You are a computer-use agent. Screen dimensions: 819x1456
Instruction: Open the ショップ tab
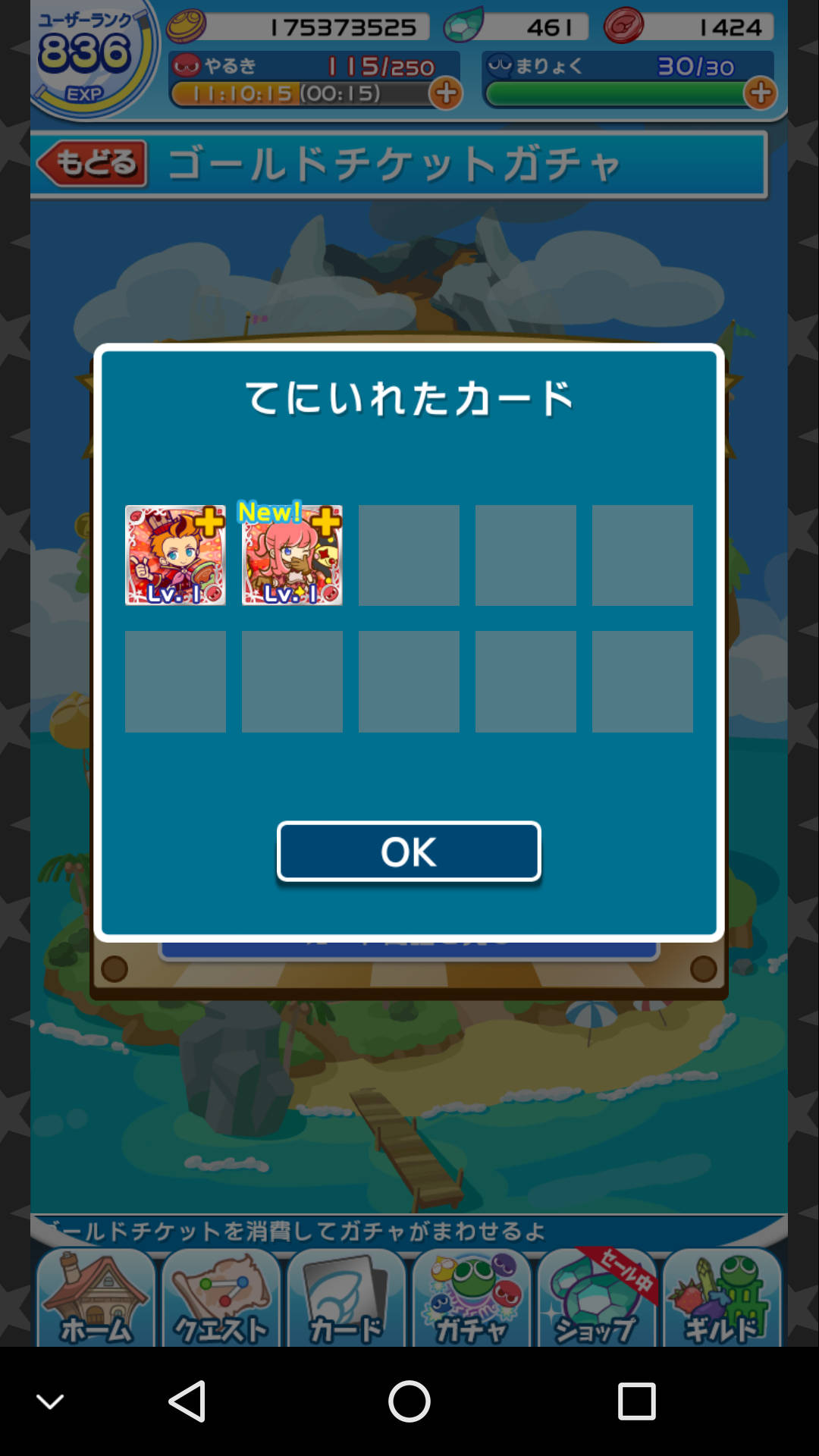coord(596,1298)
